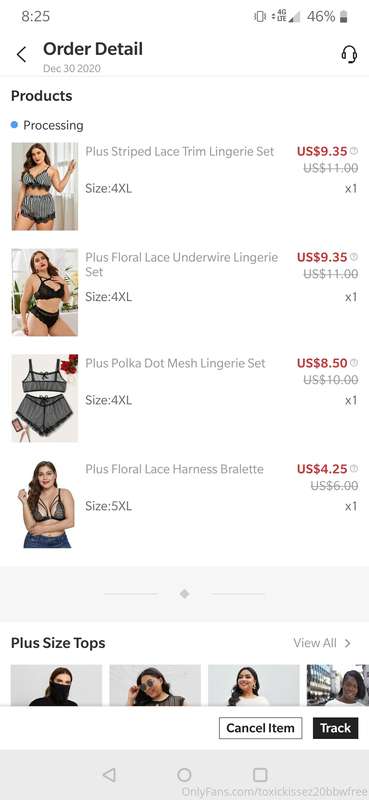This screenshot has height=800, width=369.
Task: Open system recent apps
Action: [260, 775]
